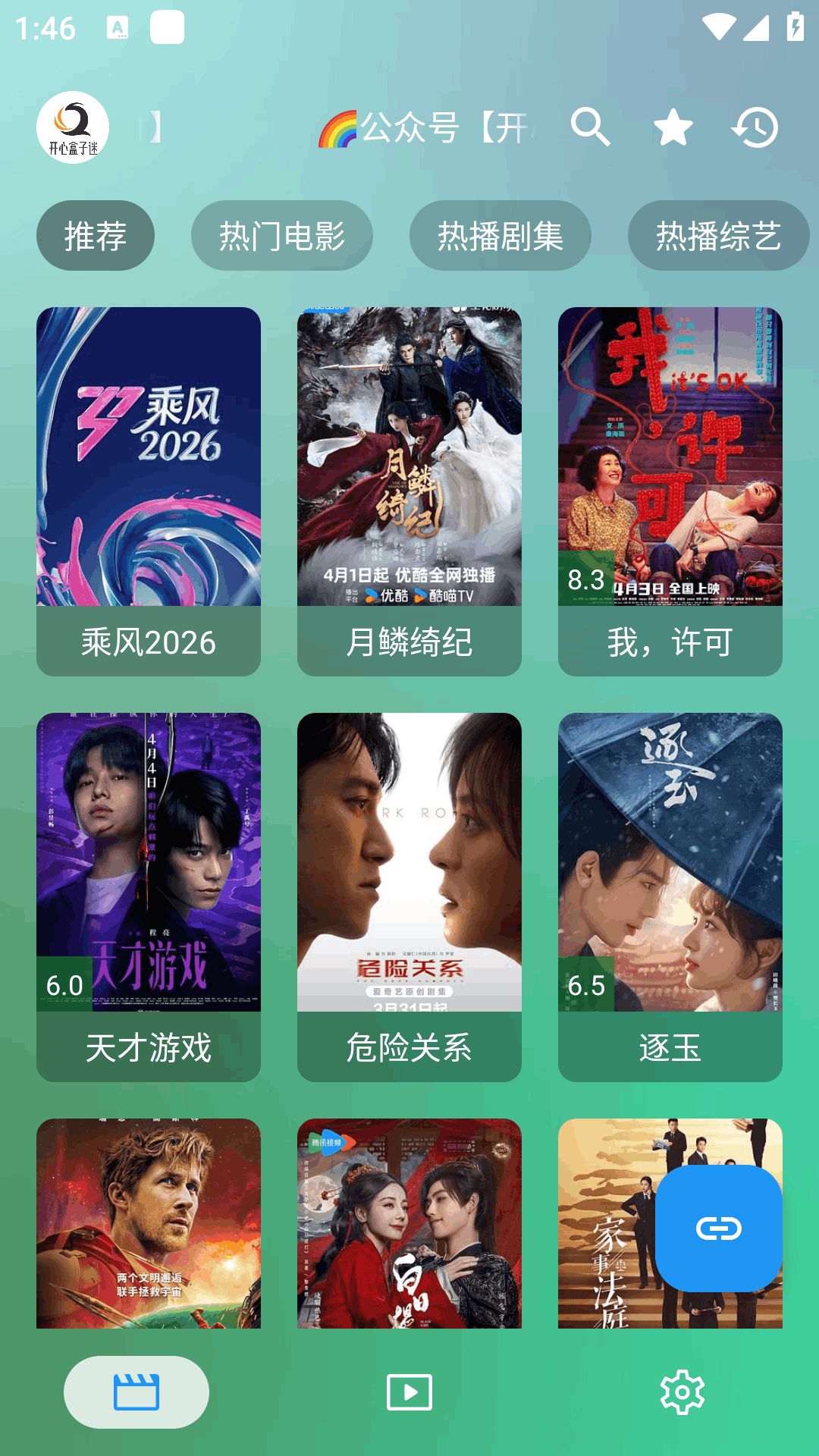This screenshot has height=1456, width=819.
Task: Switch to the live play tab
Action: [x=409, y=1392]
